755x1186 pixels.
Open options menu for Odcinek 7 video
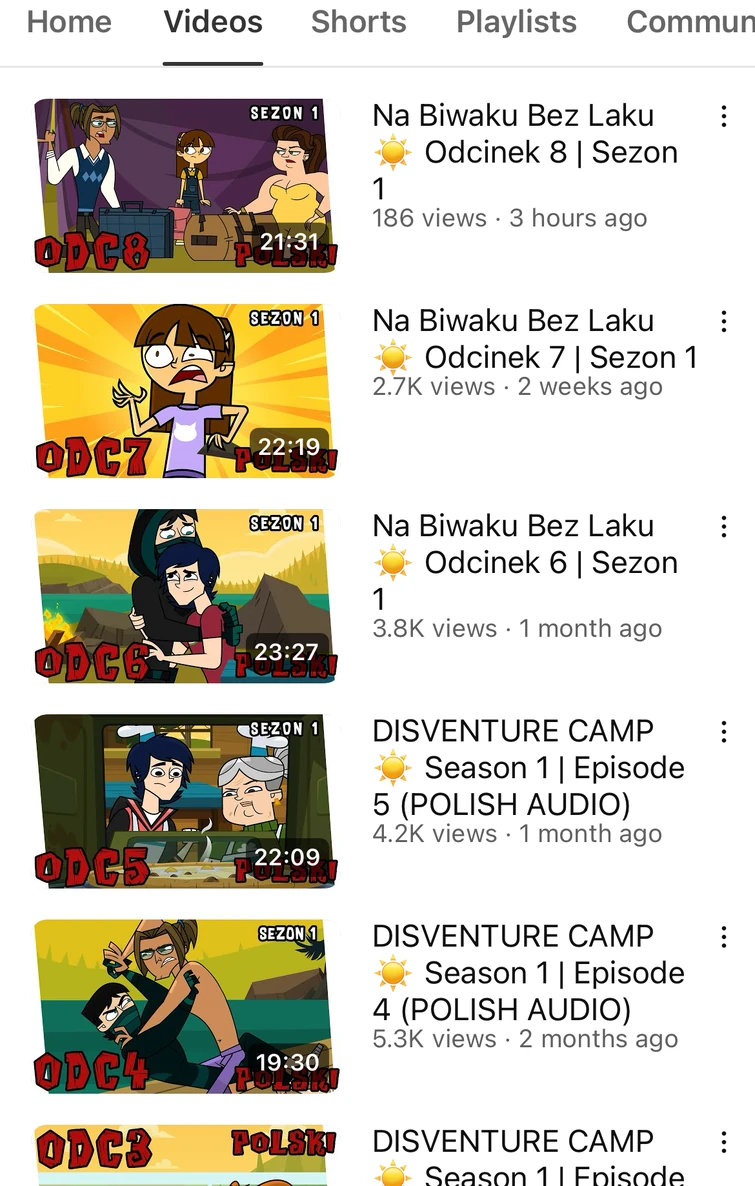pyautogui.click(x=723, y=321)
